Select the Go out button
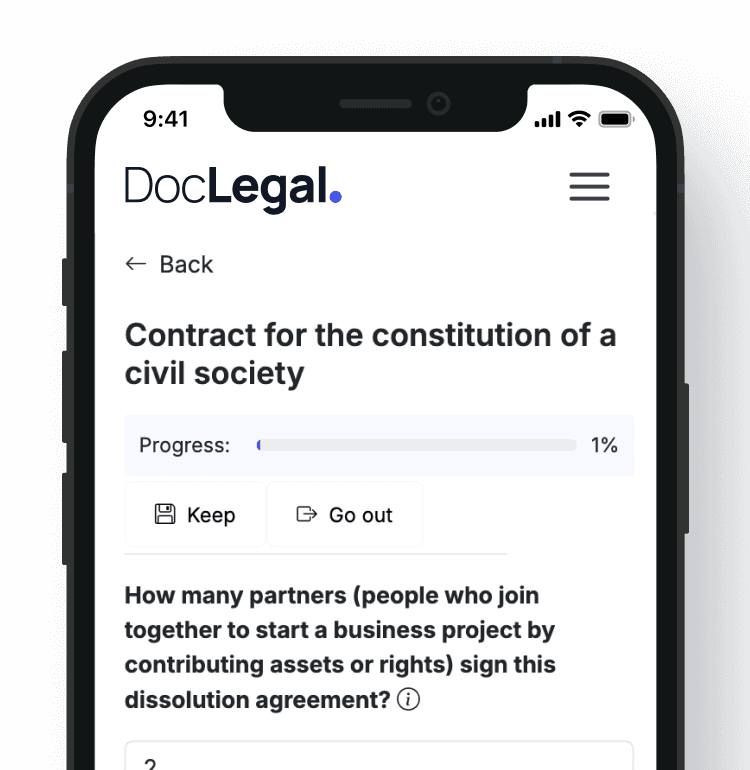This screenshot has width=750, height=770. pos(345,513)
